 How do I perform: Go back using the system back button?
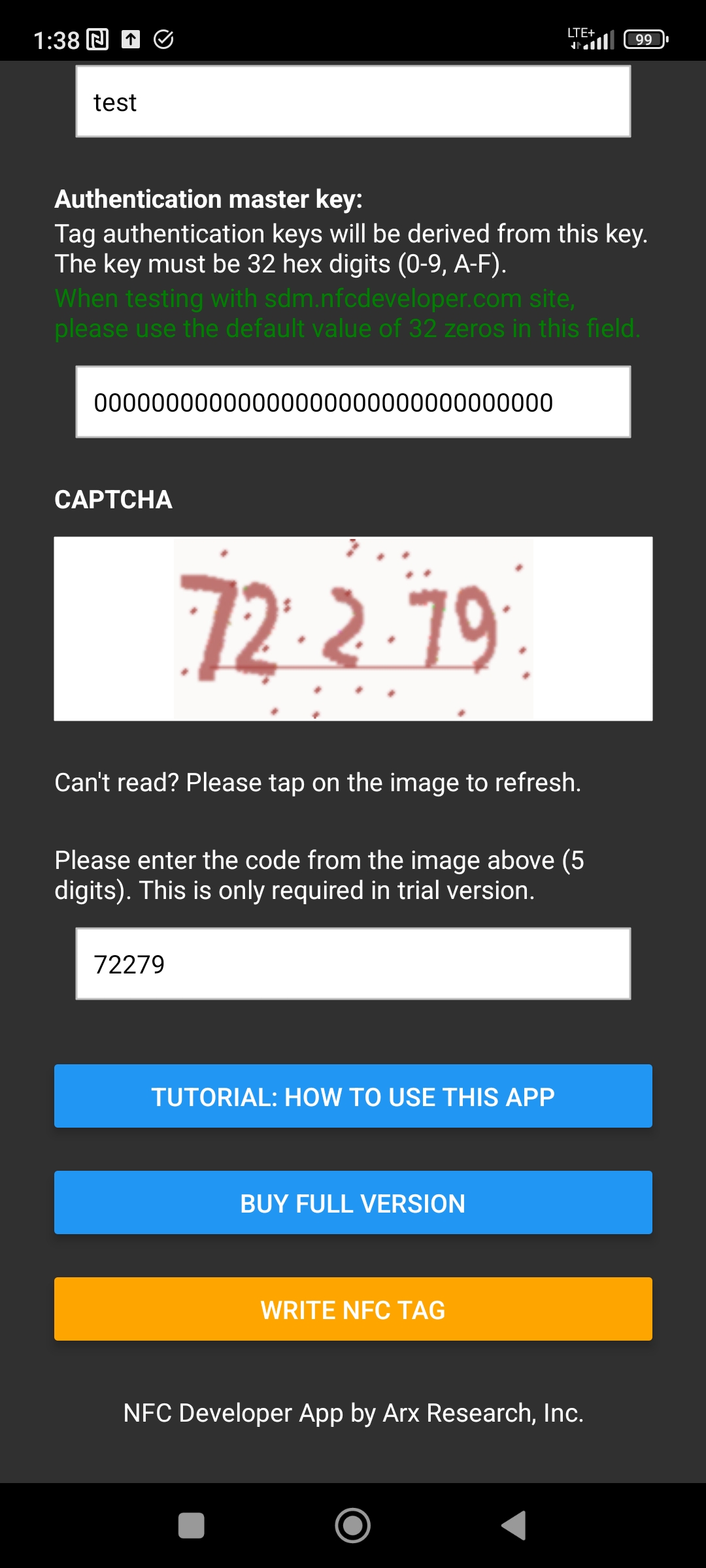[514, 1526]
